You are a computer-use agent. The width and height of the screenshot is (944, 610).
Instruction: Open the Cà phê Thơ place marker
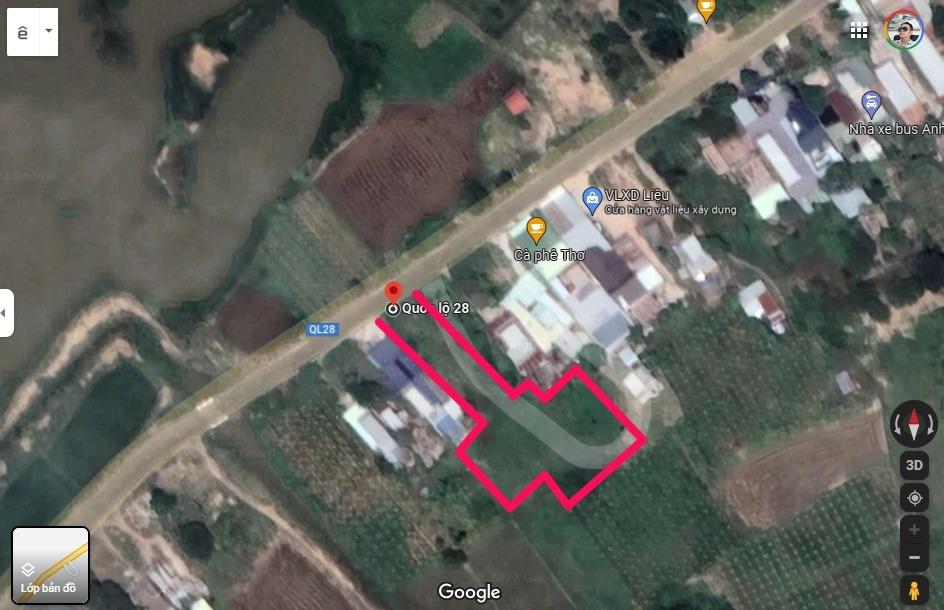[536, 230]
